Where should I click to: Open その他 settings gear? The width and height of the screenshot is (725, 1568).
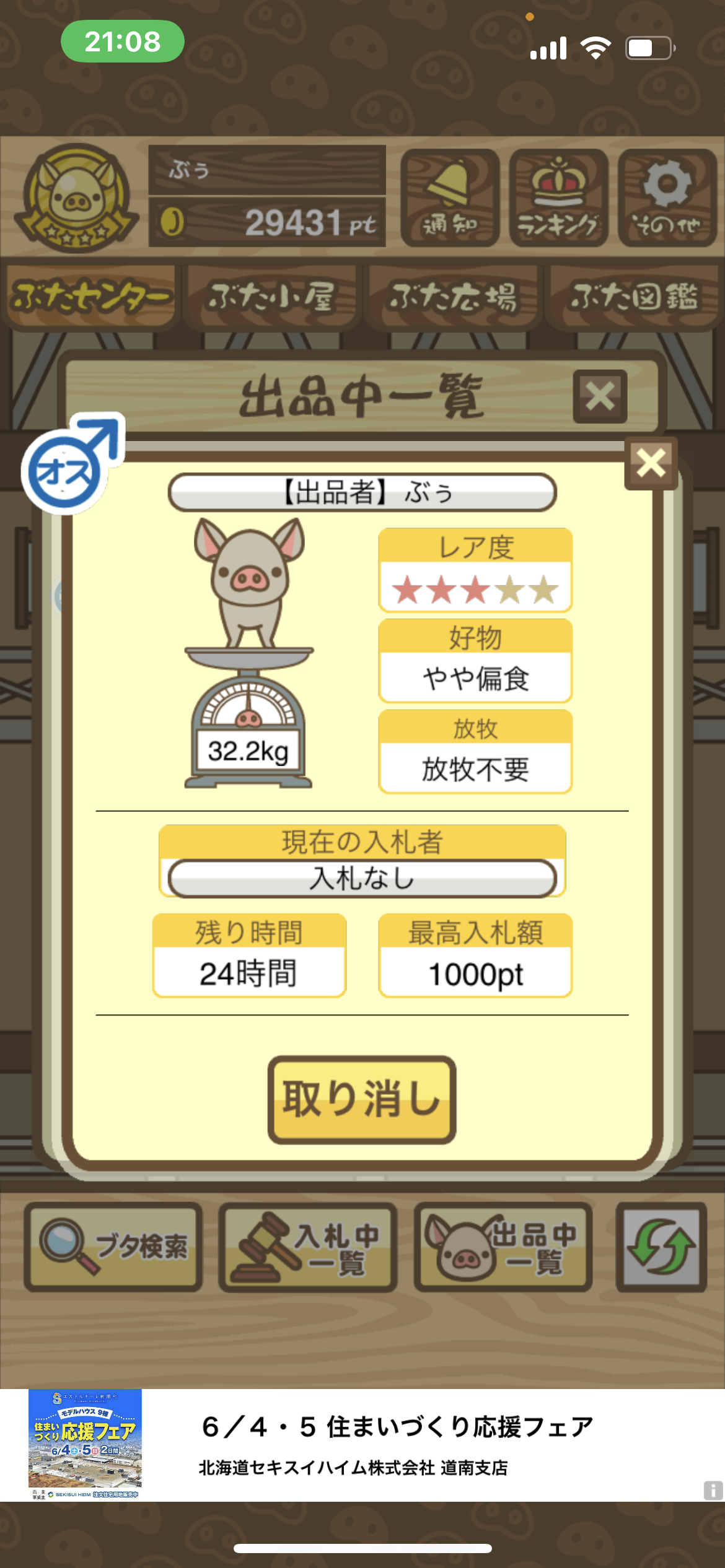coord(667,198)
